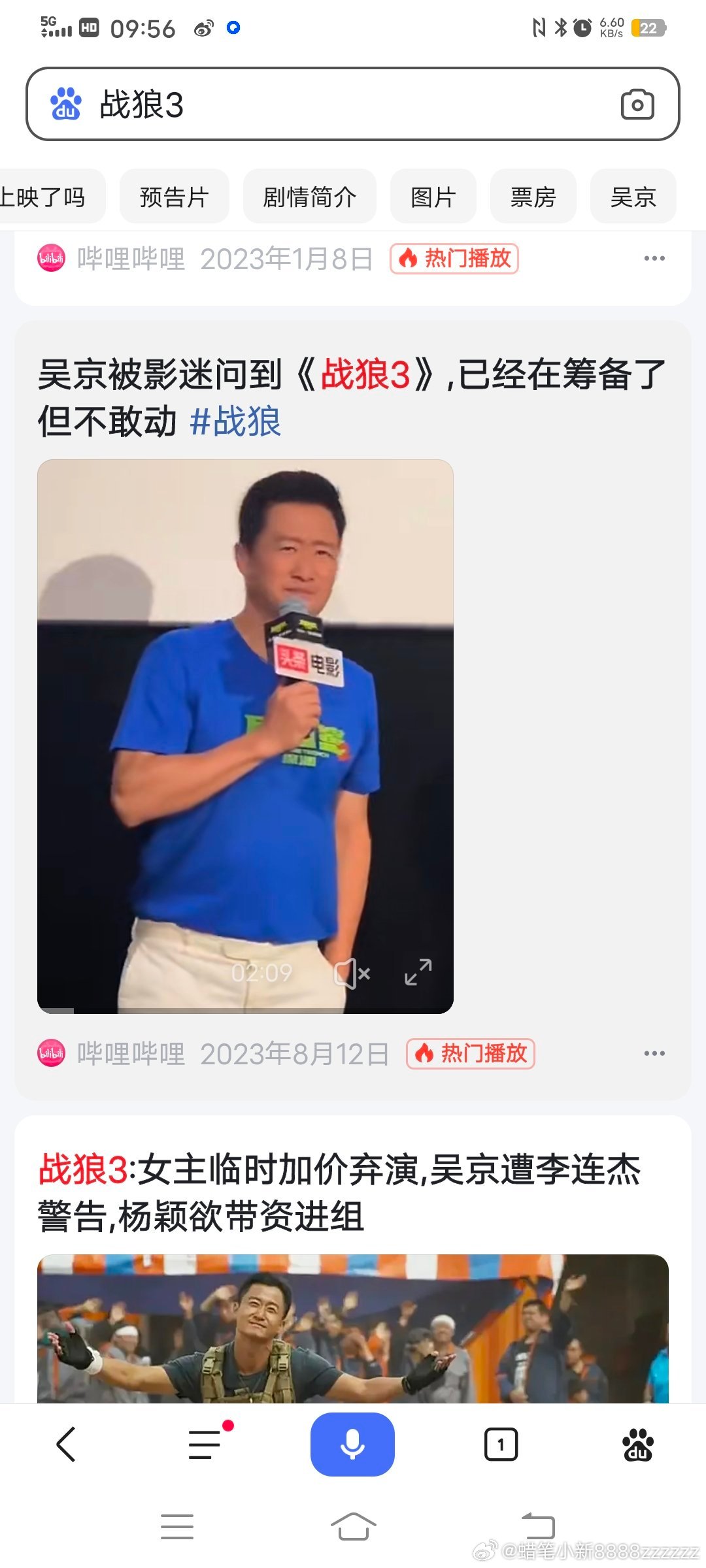Select the 票房 filter chip

click(533, 197)
